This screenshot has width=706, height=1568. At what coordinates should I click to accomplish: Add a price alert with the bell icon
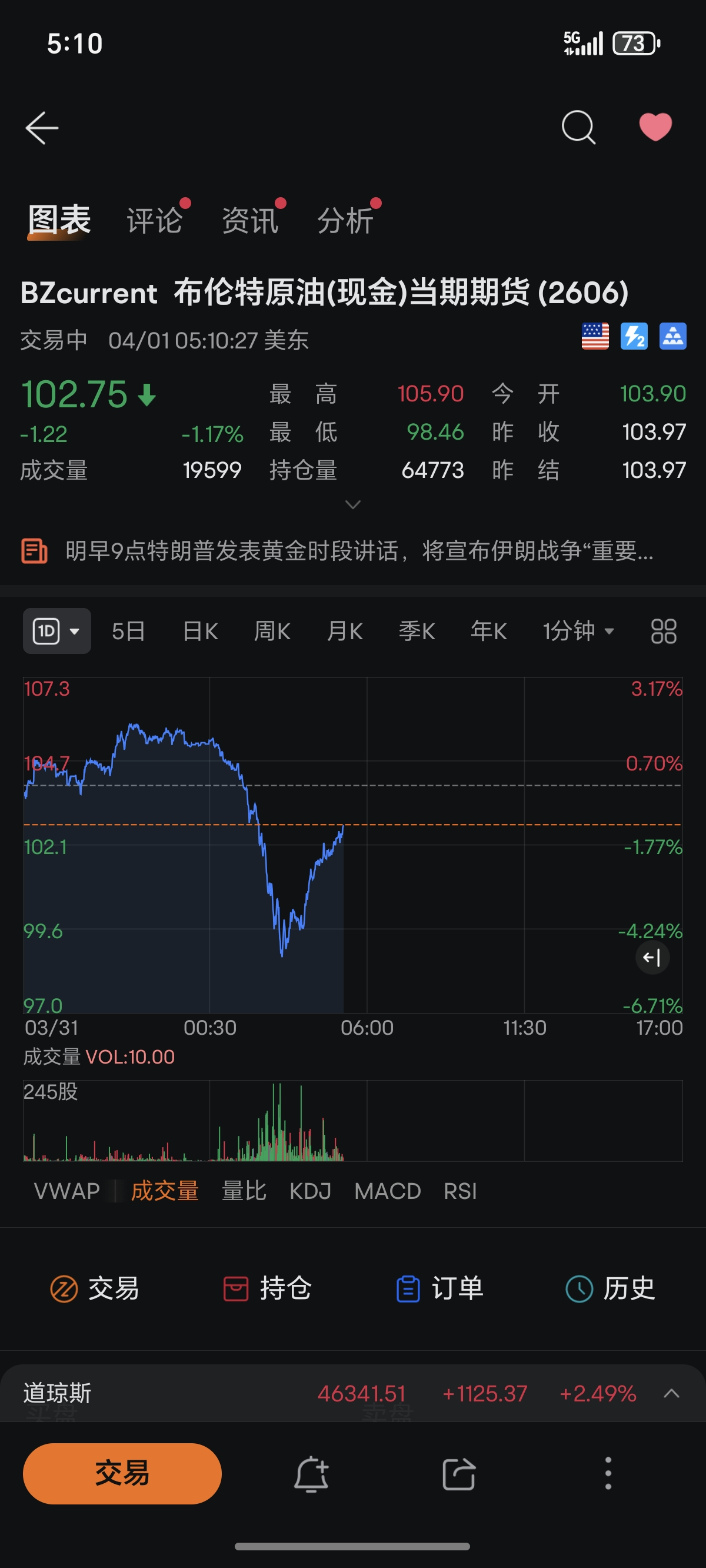312,1474
